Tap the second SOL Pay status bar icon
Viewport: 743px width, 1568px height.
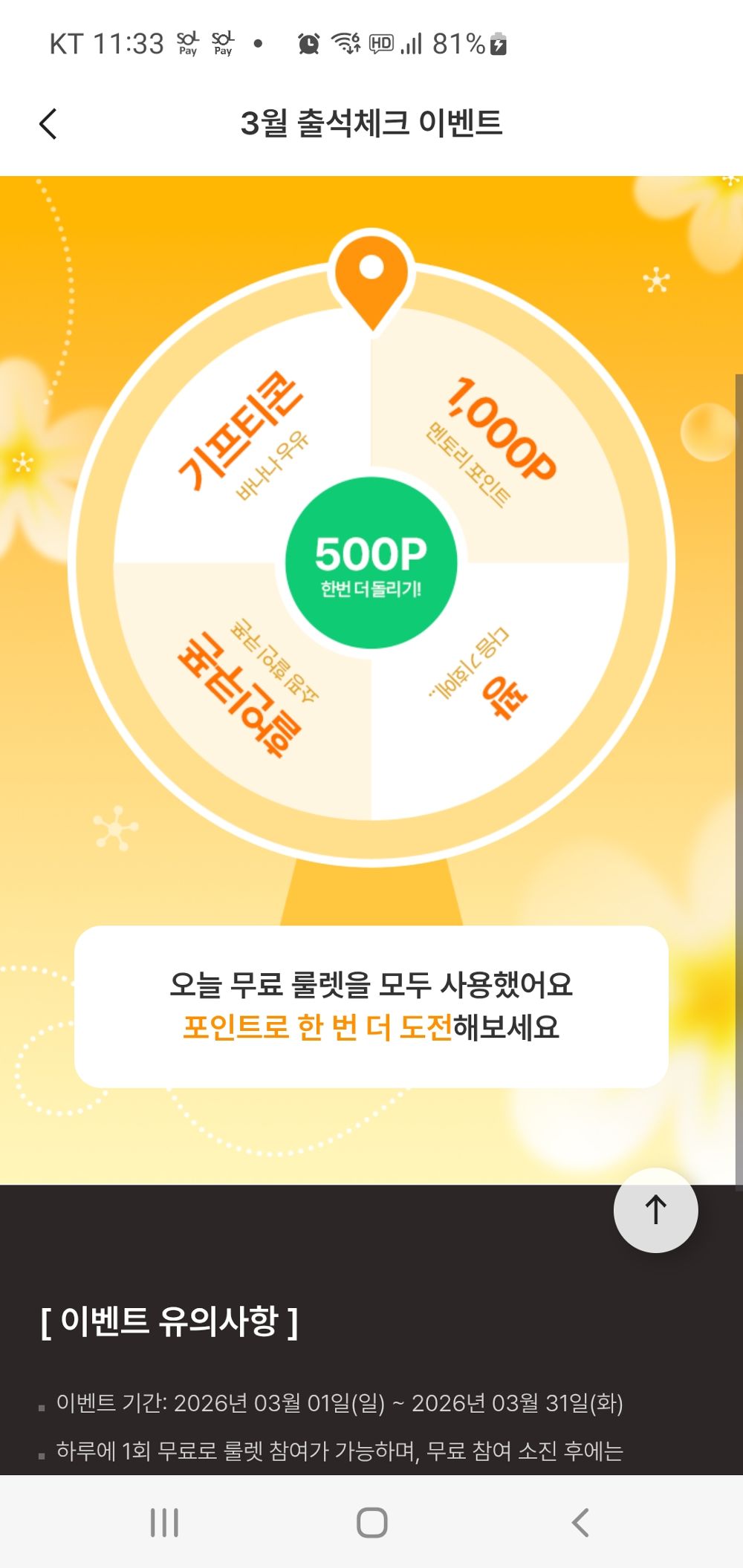(x=223, y=42)
